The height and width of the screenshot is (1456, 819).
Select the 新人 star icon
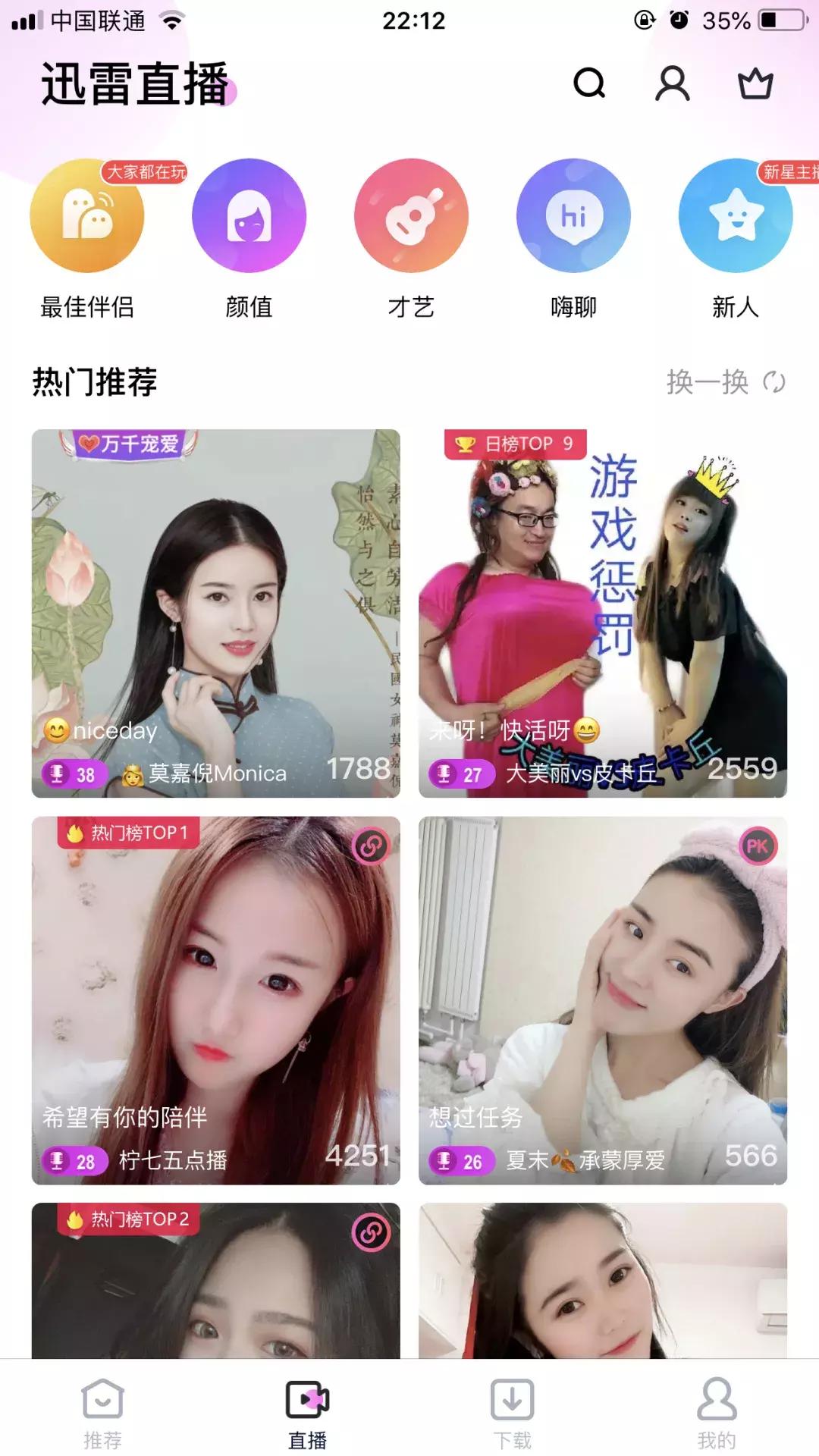click(x=735, y=216)
